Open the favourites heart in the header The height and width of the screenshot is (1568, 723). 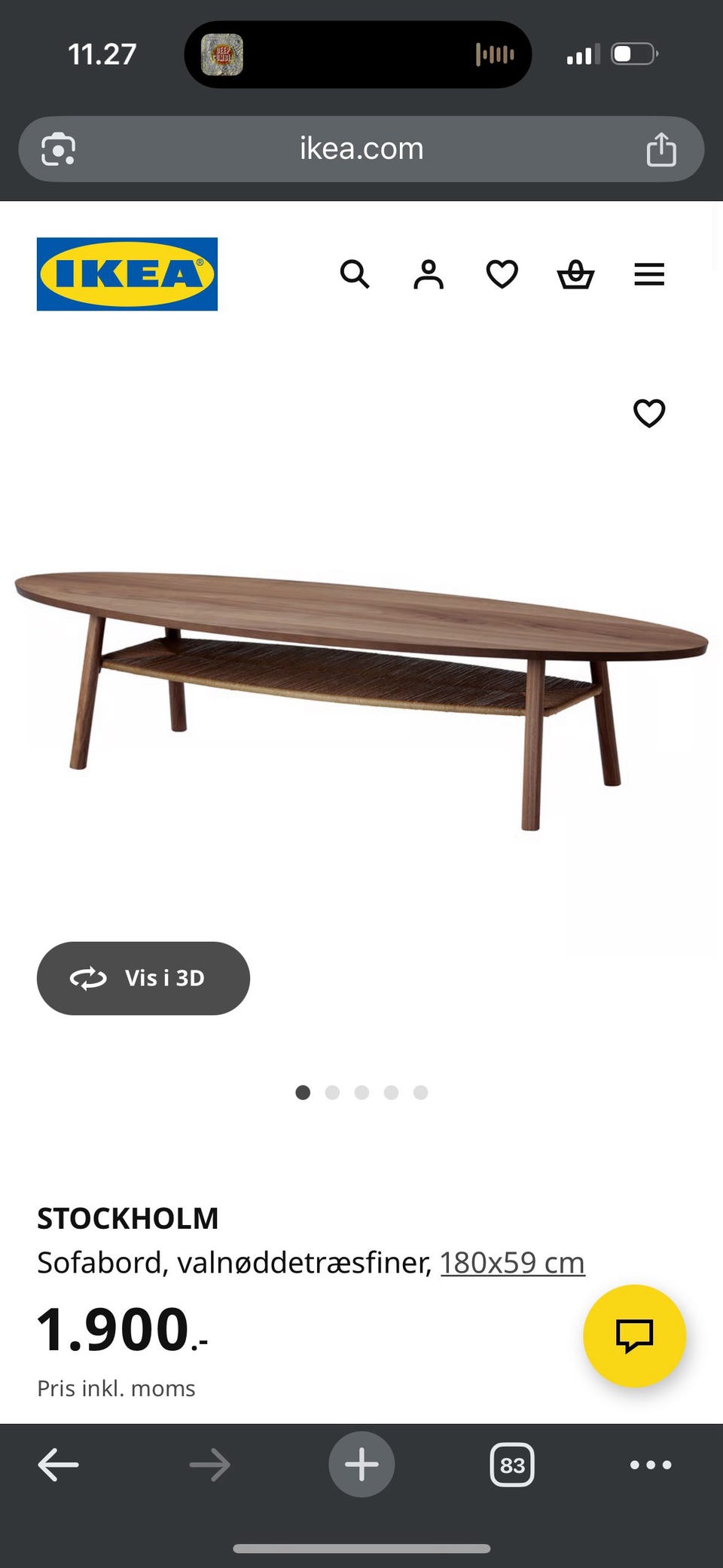pos(502,274)
